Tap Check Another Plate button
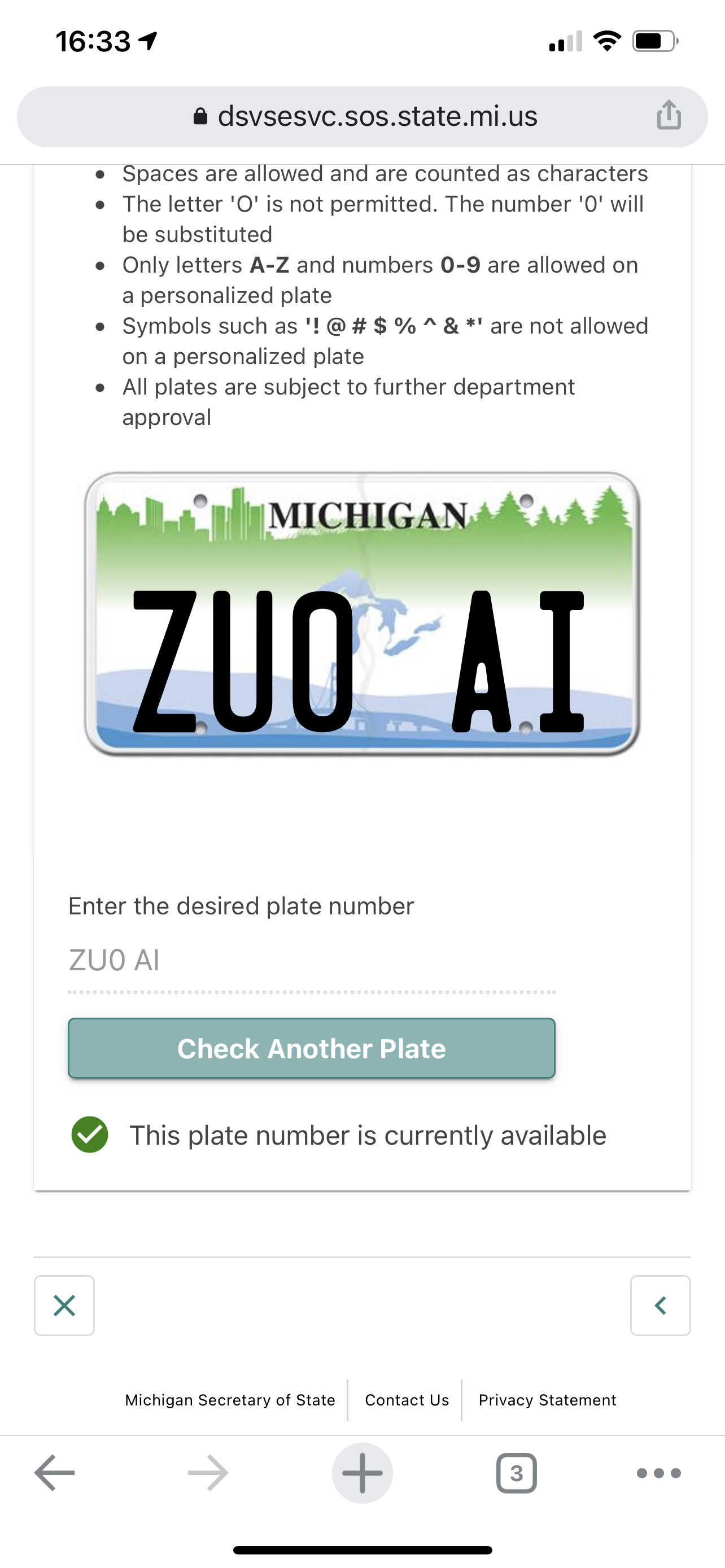Viewport: 725px width, 1568px height. (x=311, y=1048)
